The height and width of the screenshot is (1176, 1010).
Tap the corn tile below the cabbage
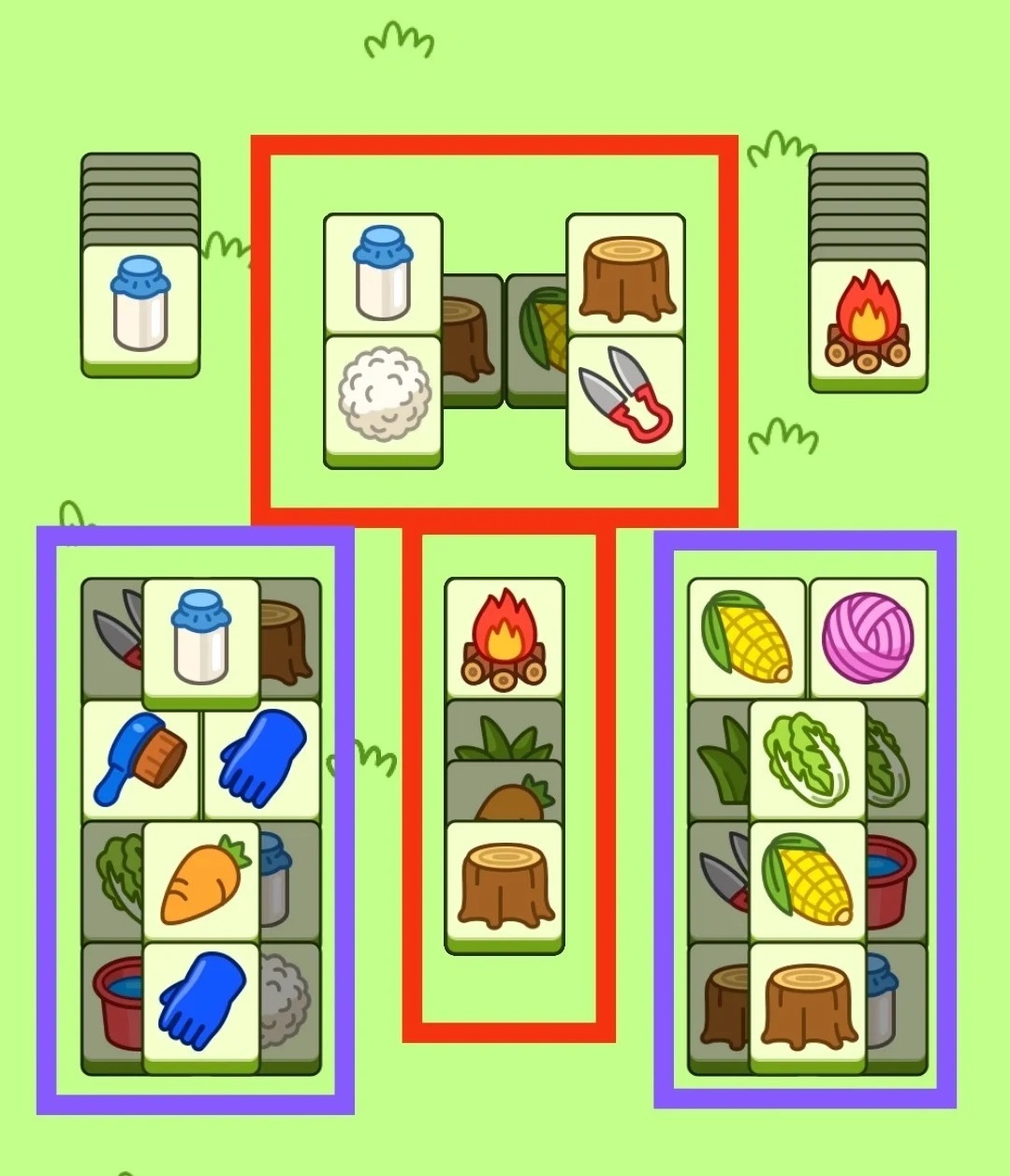[807, 877]
